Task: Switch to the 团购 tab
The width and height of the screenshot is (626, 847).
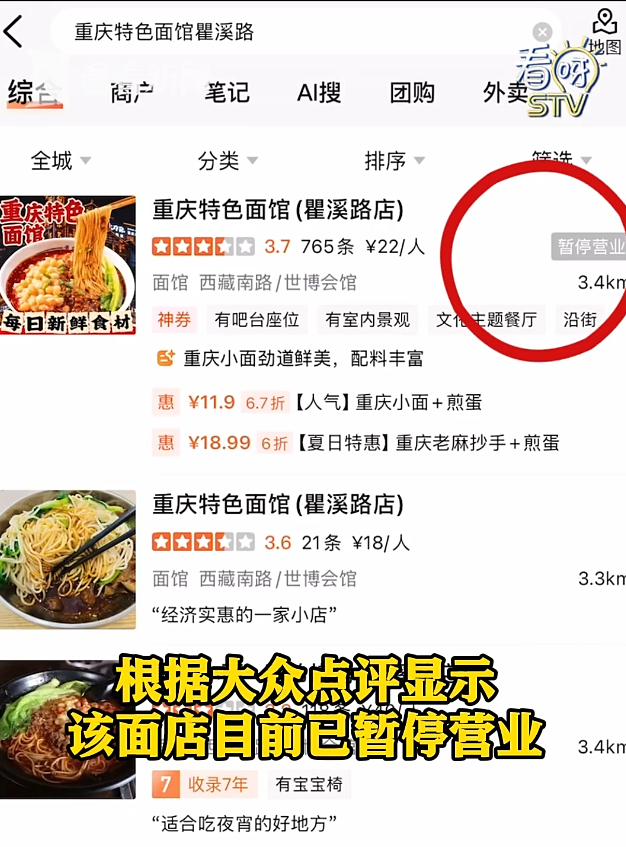Action: tap(412, 93)
